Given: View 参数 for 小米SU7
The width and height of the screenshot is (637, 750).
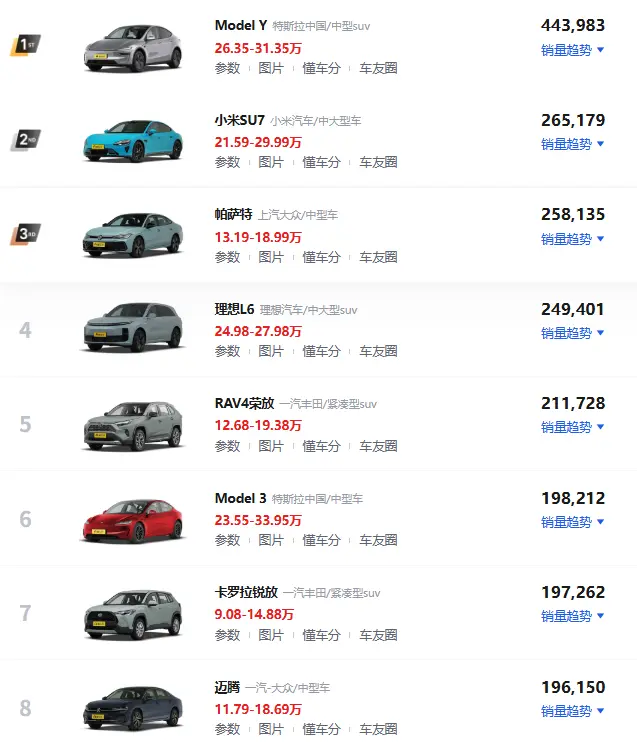Looking at the screenshot, I should coord(227,162).
